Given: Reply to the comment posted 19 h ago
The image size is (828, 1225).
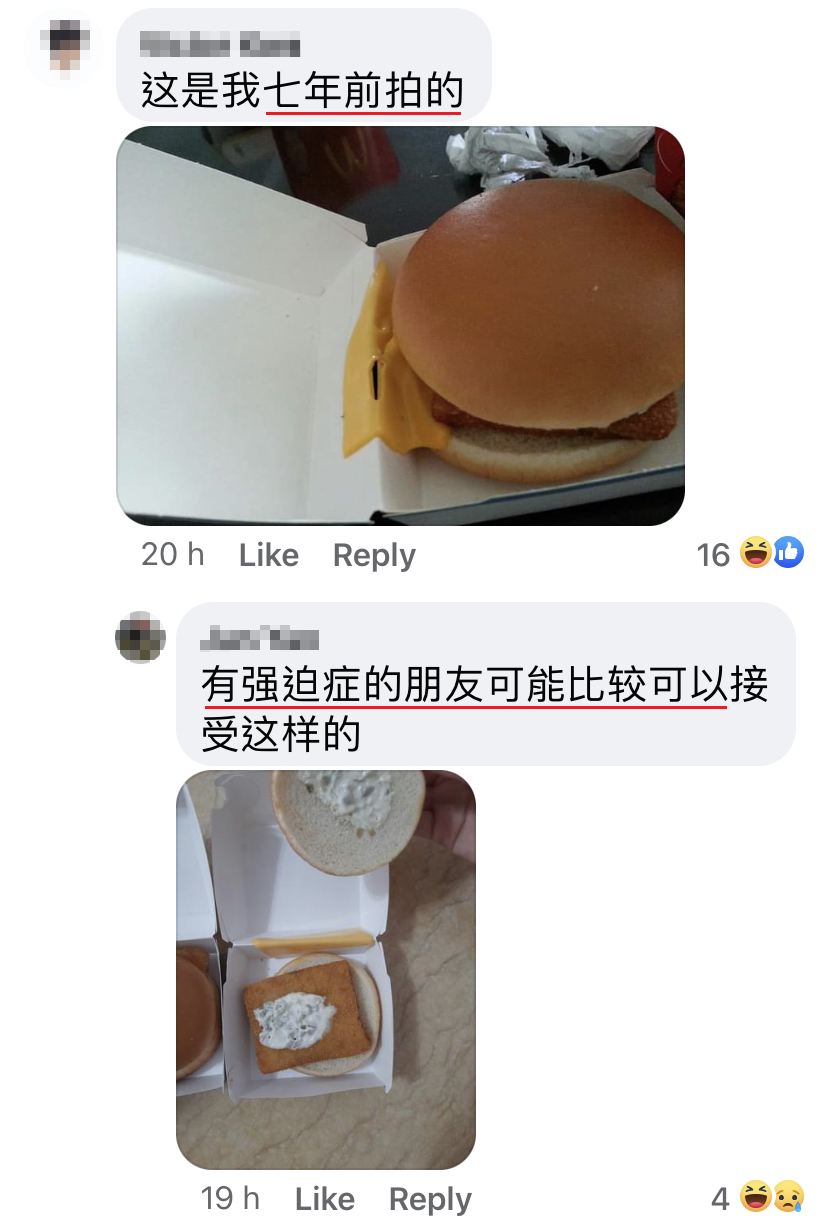Looking at the screenshot, I should pyautogui.click(x=429, y=1199).
